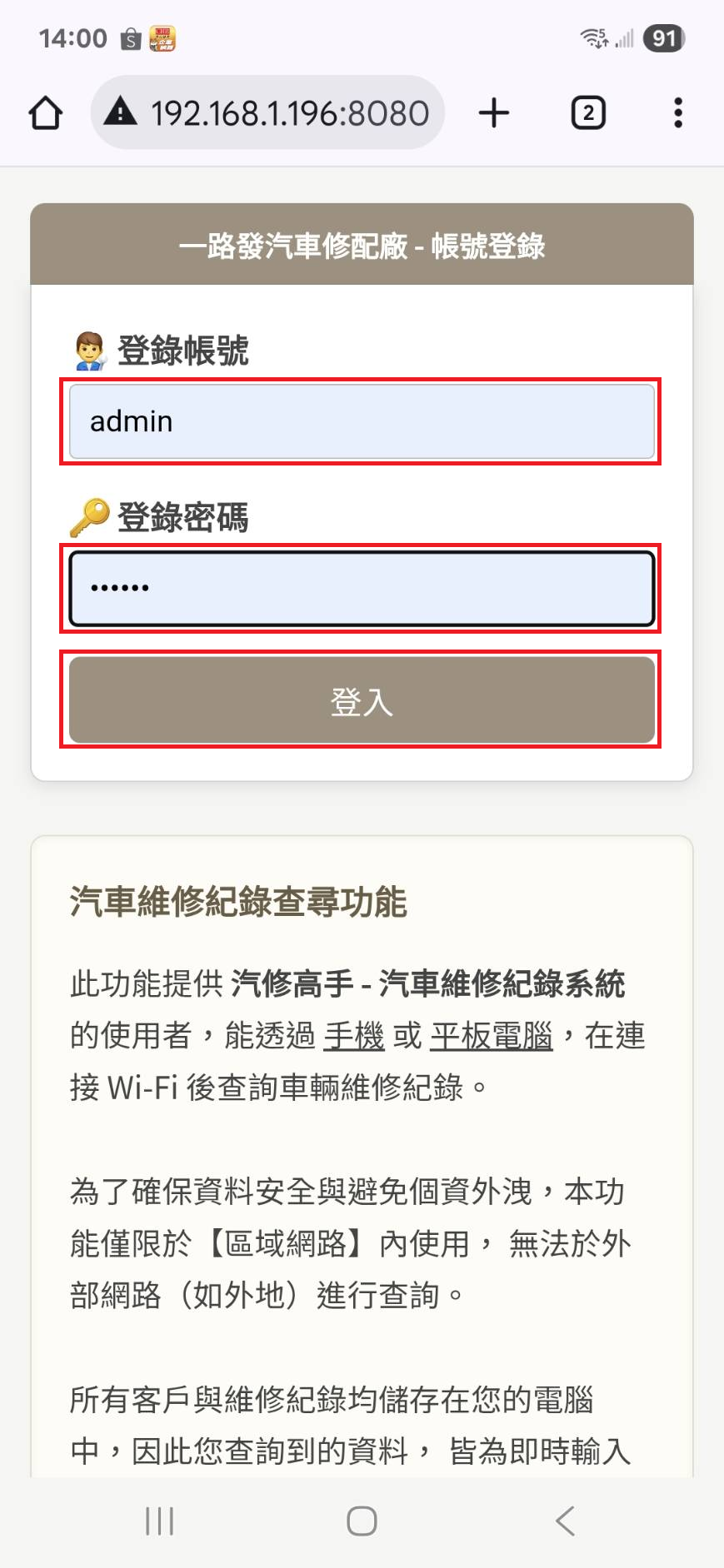Tap the 登入 button to log in

[361, 700]
